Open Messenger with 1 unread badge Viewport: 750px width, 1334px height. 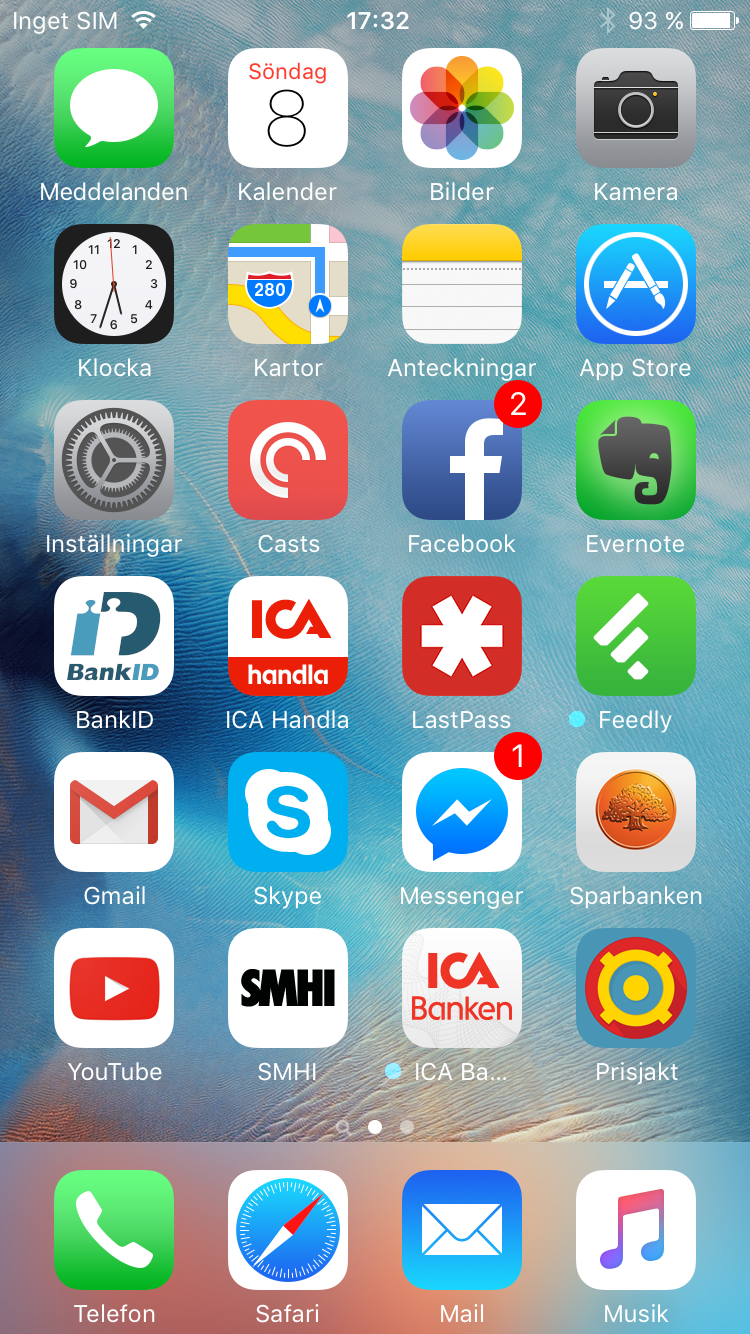pos(462,812)
